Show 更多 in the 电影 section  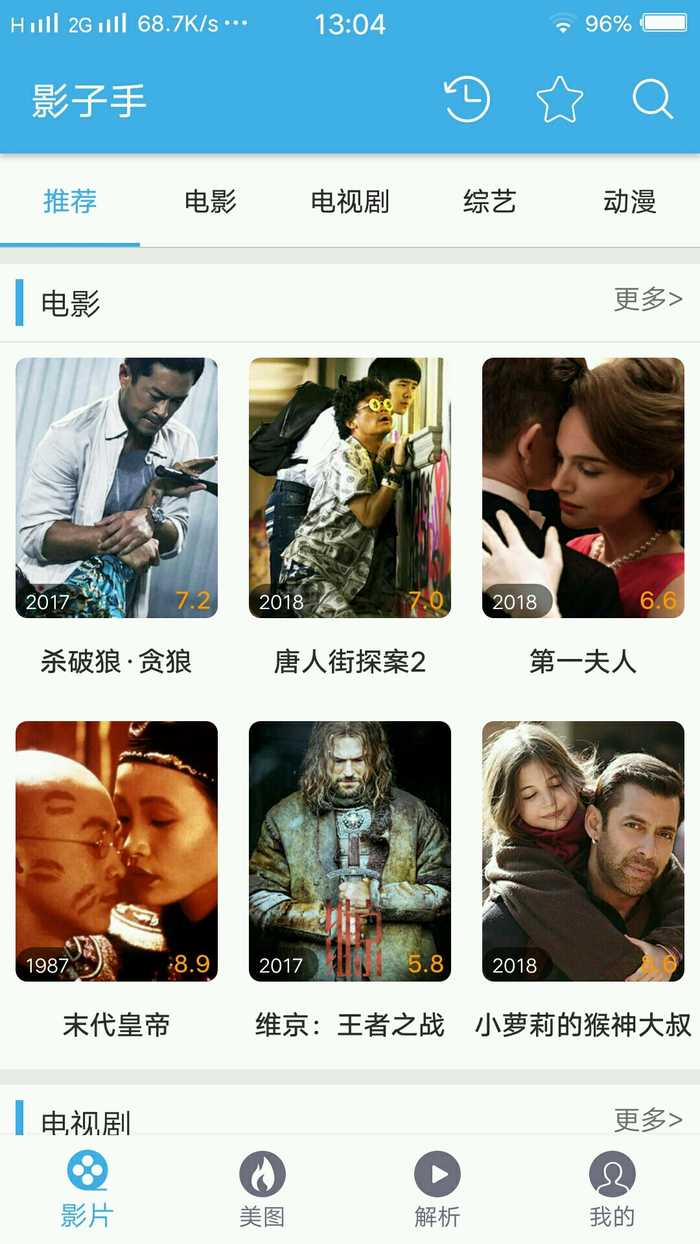click(x=648, y=299)
